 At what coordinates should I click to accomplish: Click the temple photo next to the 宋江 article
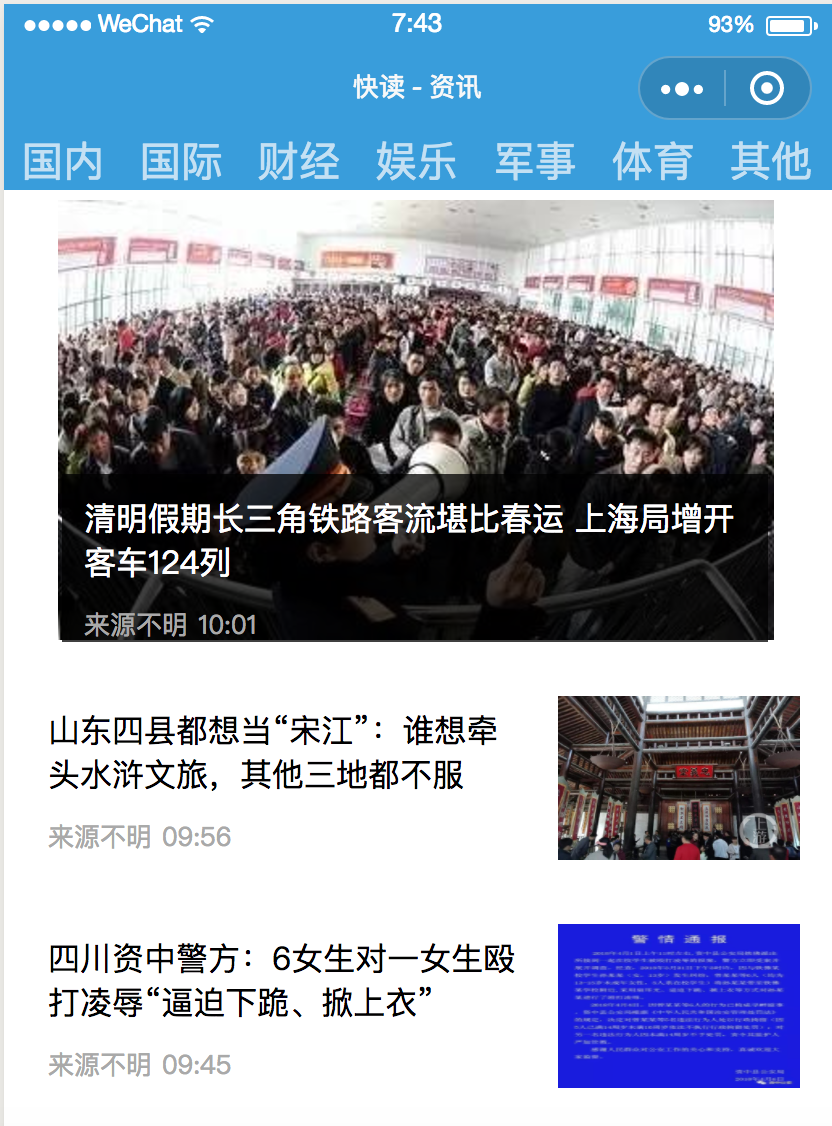point(677,777)
